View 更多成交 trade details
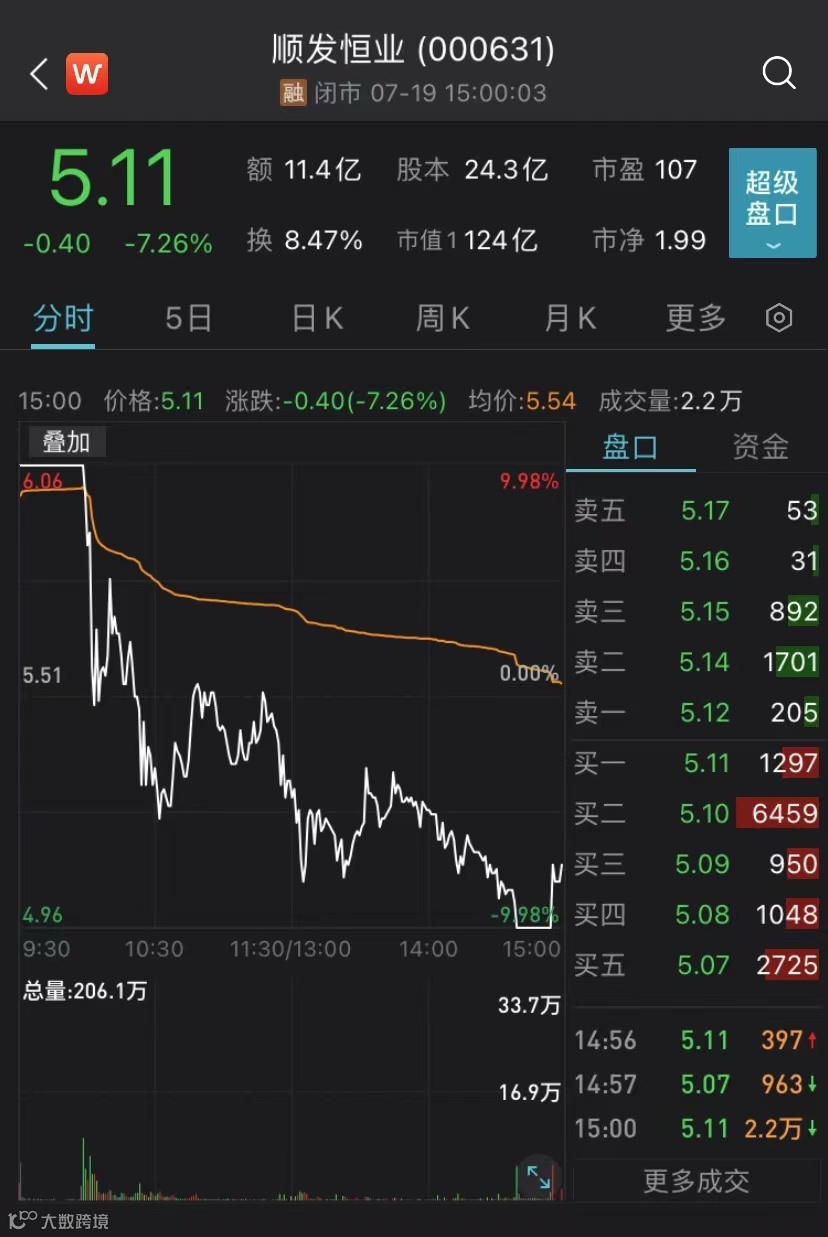 [696, 1181]
